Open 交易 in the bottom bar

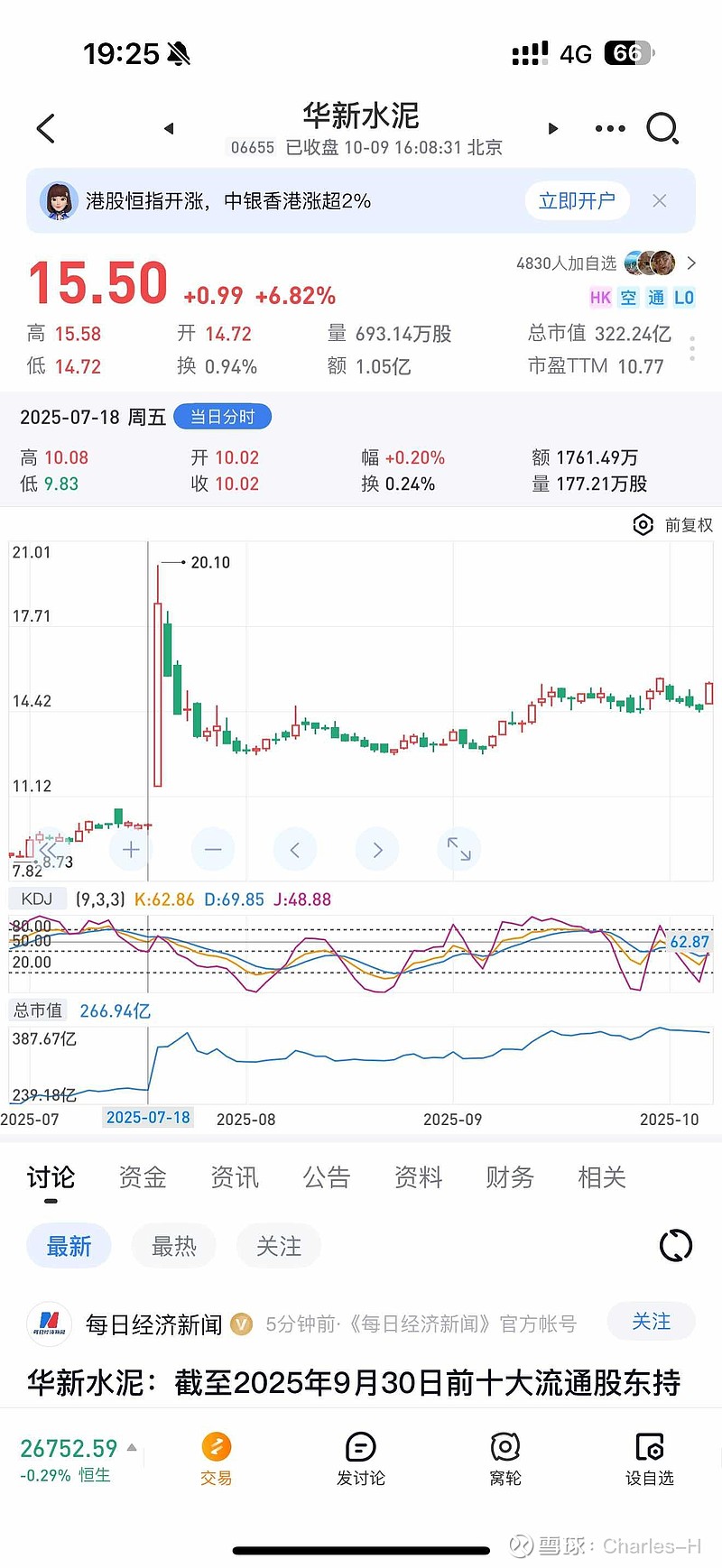[x=216, y=1460]
